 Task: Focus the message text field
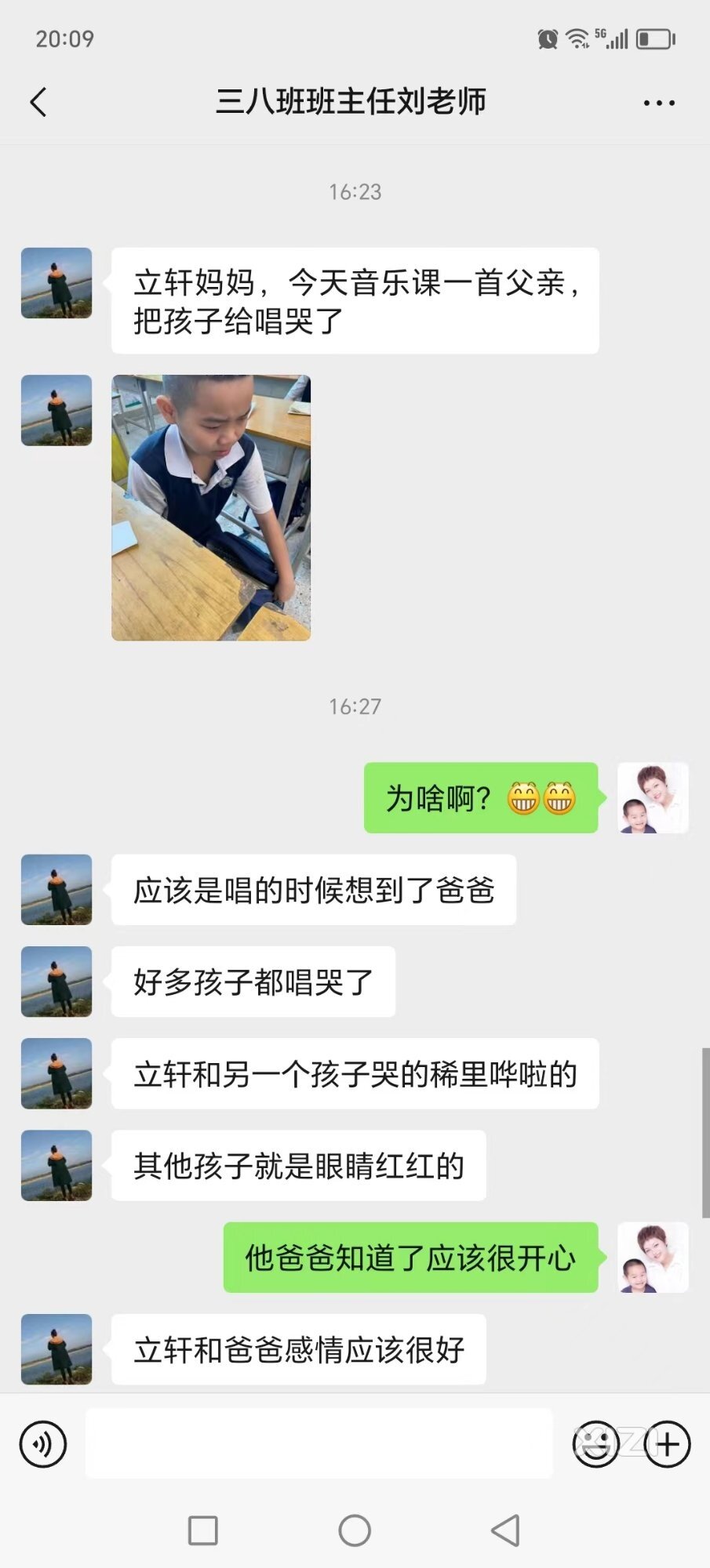point(319,1444)
